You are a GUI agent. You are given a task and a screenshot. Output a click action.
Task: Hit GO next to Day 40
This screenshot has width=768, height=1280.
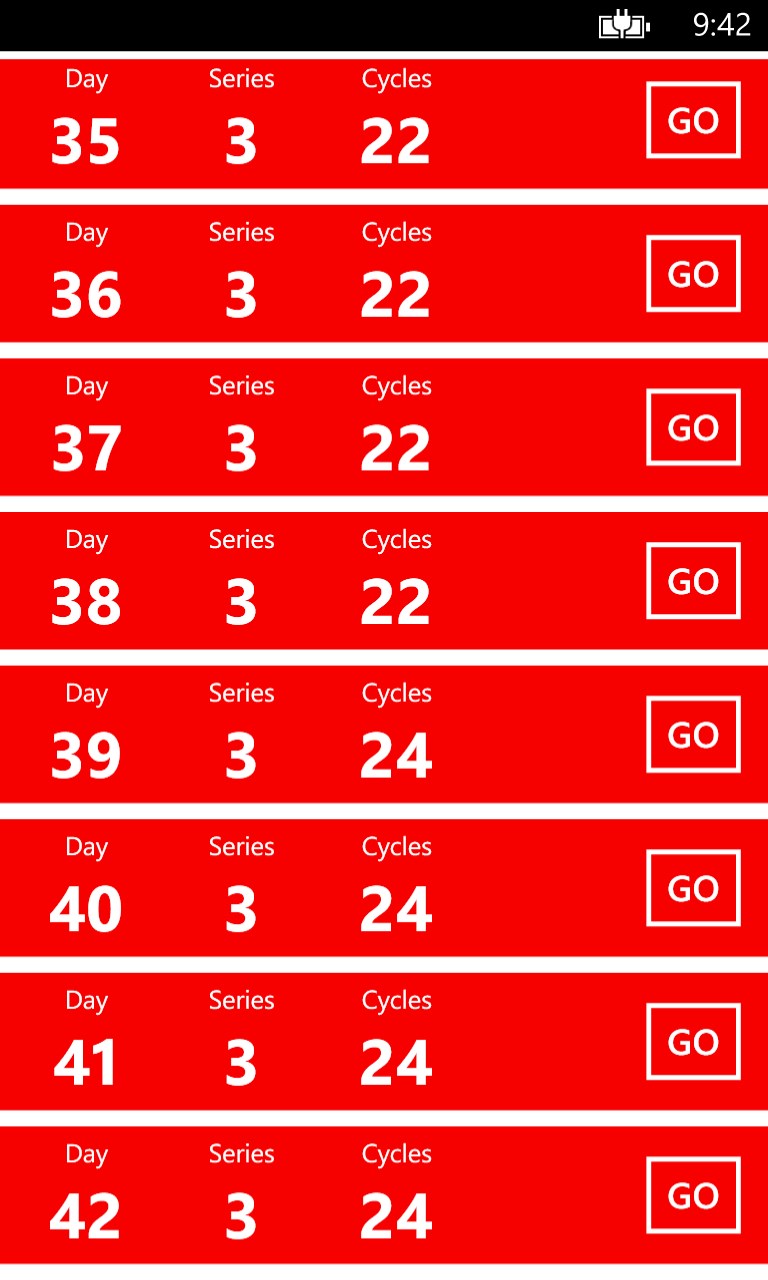[693, 888]
